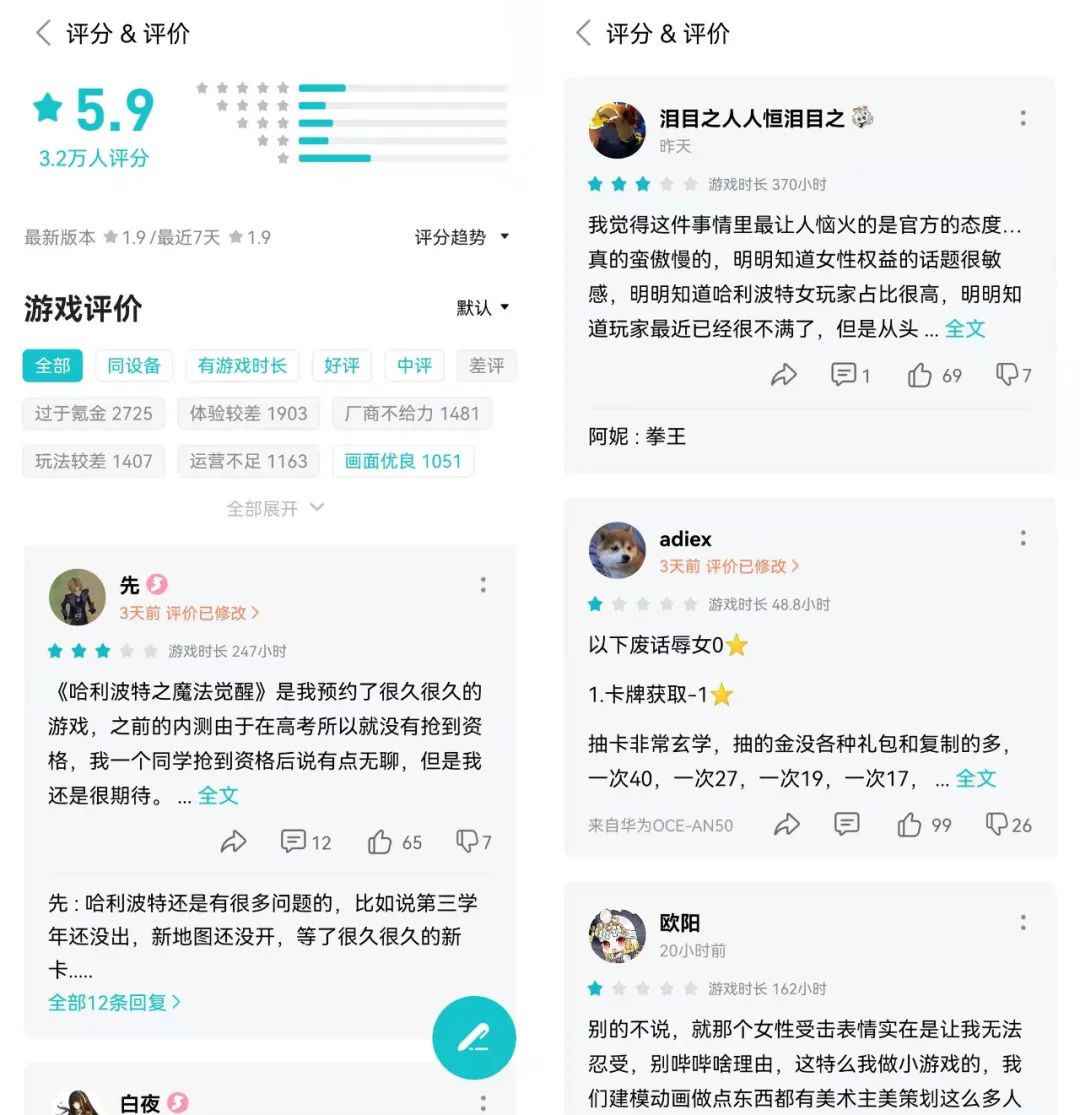Open adiex's profile avatar

[x=617, y=551]
